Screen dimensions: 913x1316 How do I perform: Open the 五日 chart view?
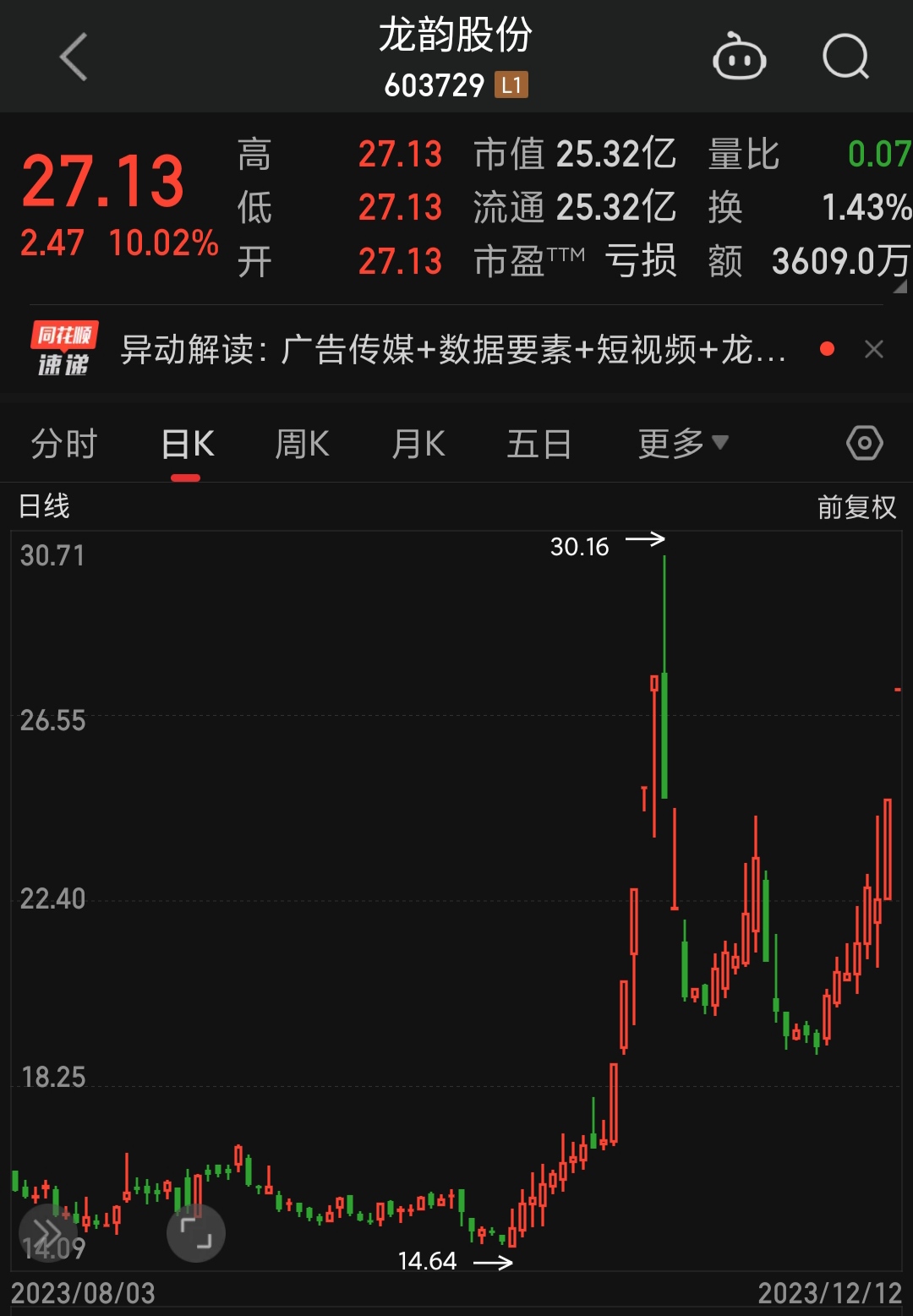point(539,442)
